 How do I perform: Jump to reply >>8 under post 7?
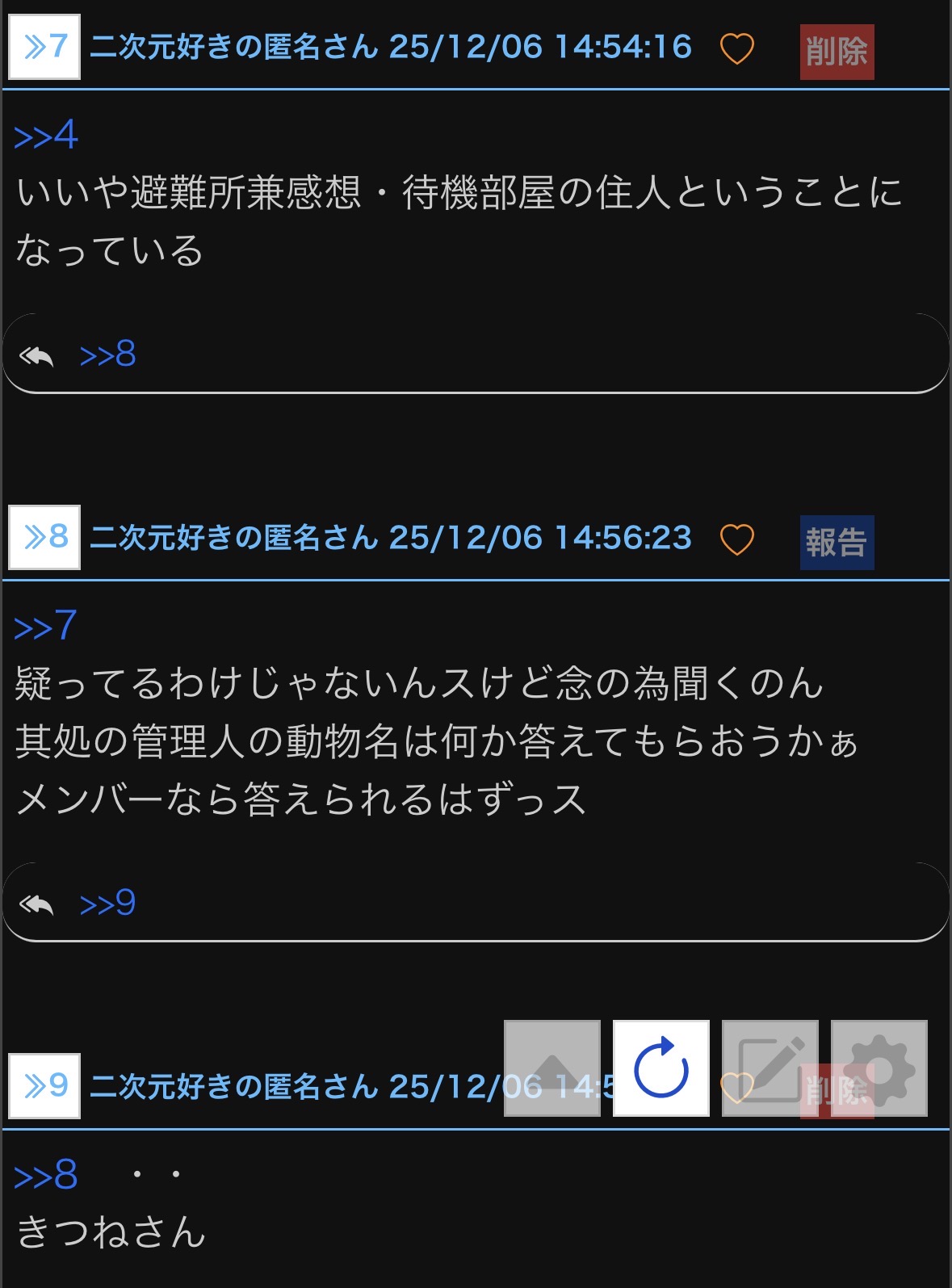tap(107, 355)
